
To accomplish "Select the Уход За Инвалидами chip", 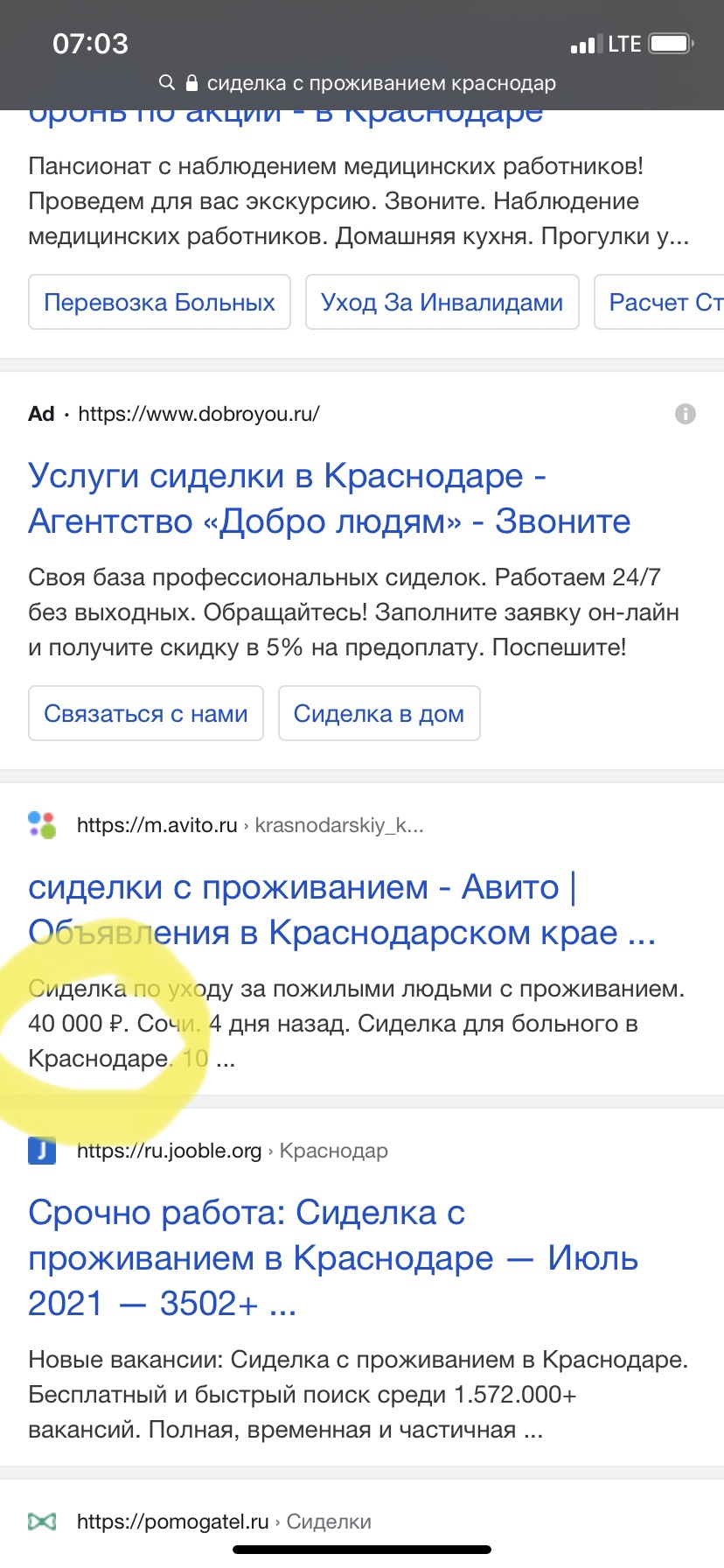I will tap(442, 302).
